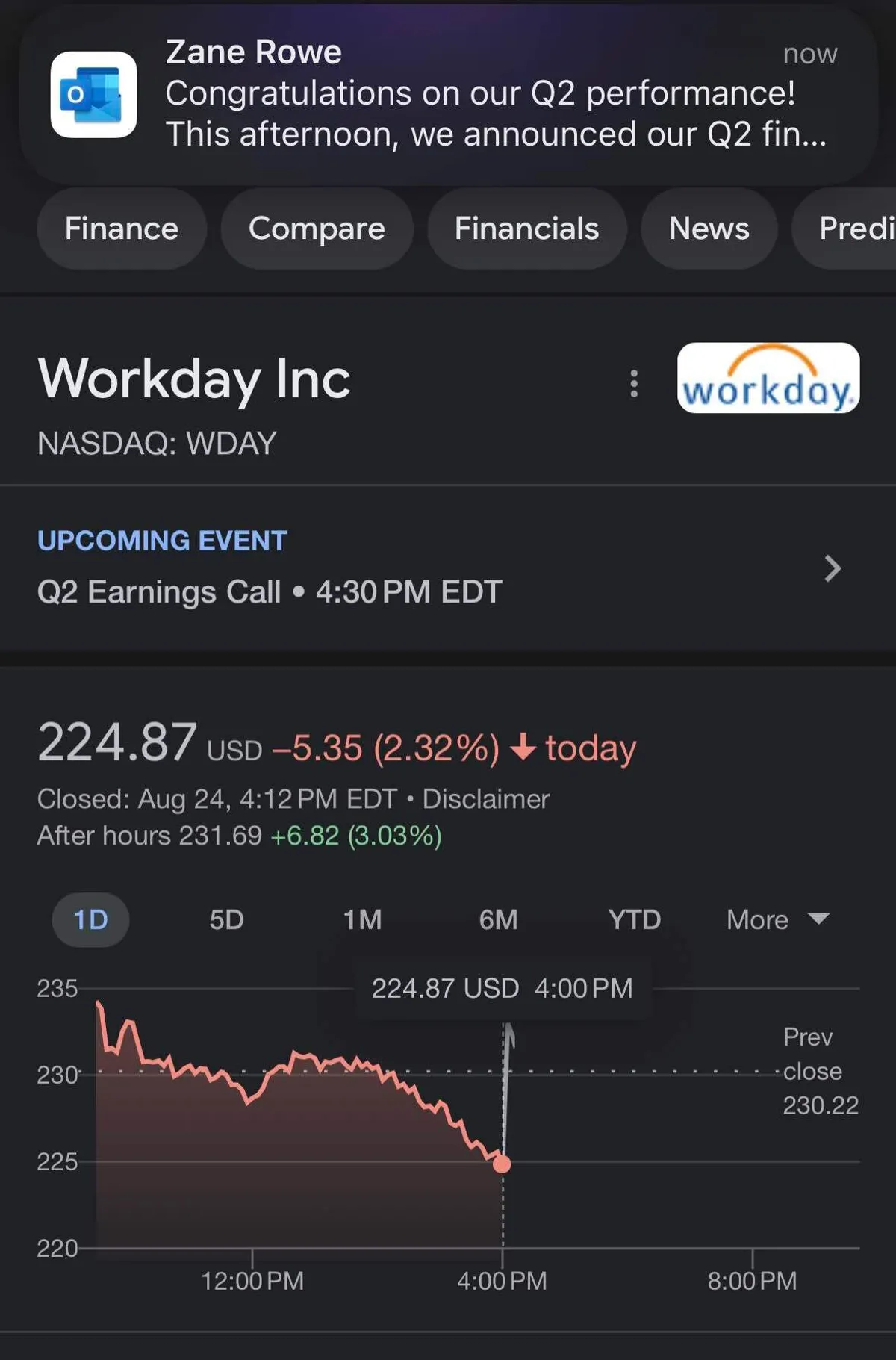Switch chart to 1M range
This screenshot has width=896, height=1360.
362,919
